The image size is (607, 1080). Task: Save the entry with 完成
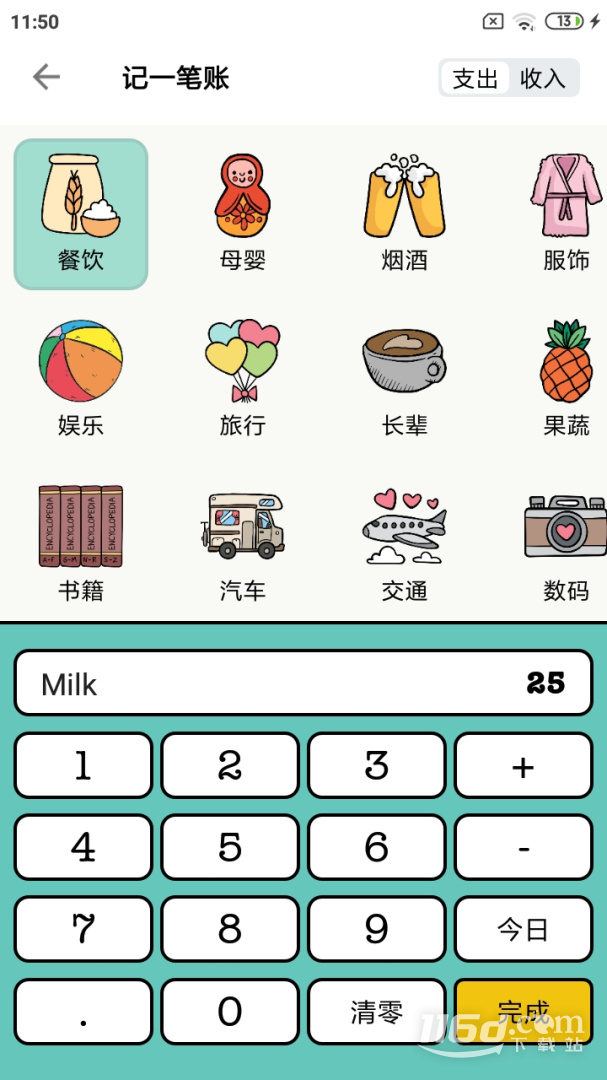pyautogui.click(x=524, y=1011)
